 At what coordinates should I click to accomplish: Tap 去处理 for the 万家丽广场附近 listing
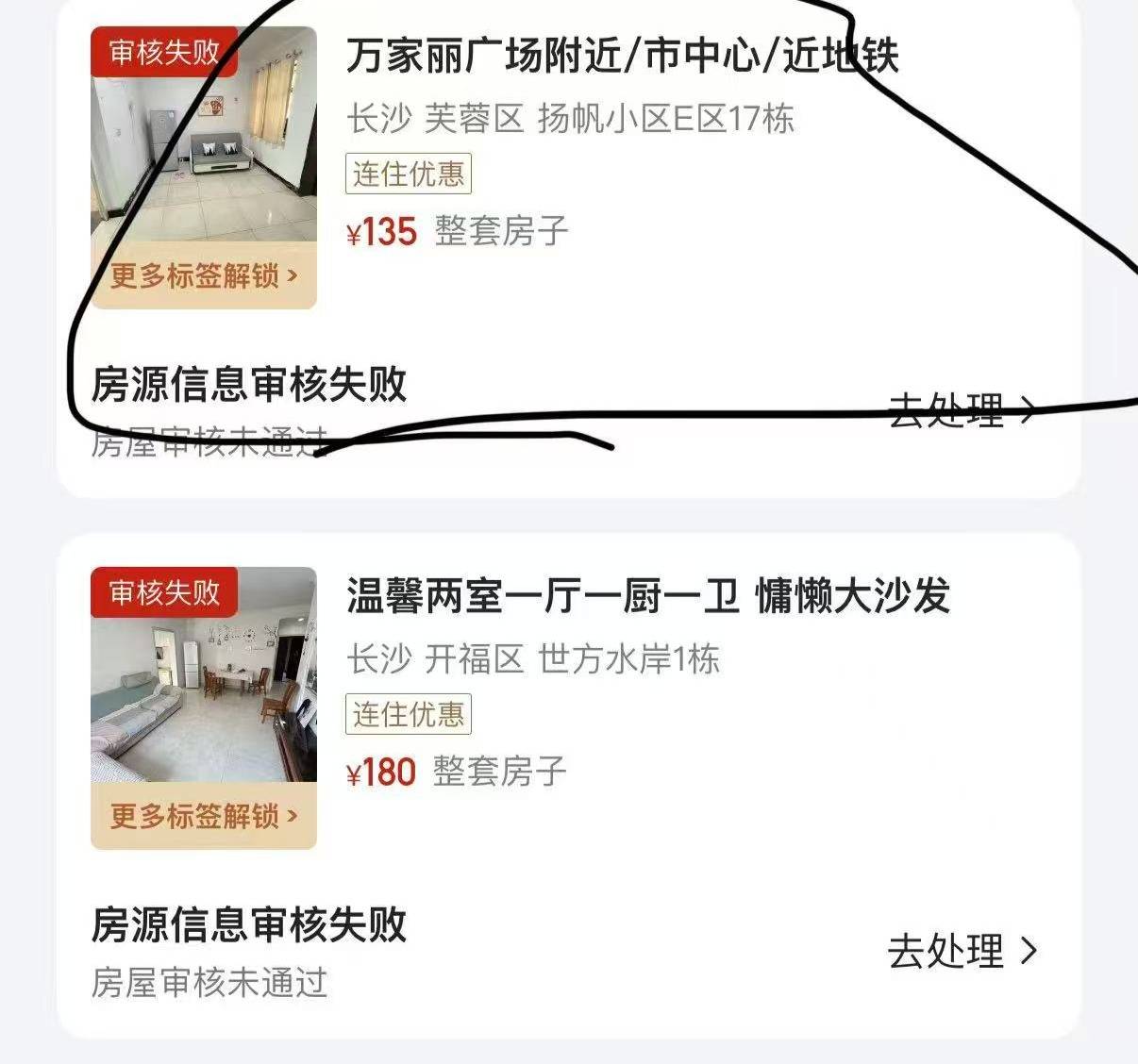[961, 411]
